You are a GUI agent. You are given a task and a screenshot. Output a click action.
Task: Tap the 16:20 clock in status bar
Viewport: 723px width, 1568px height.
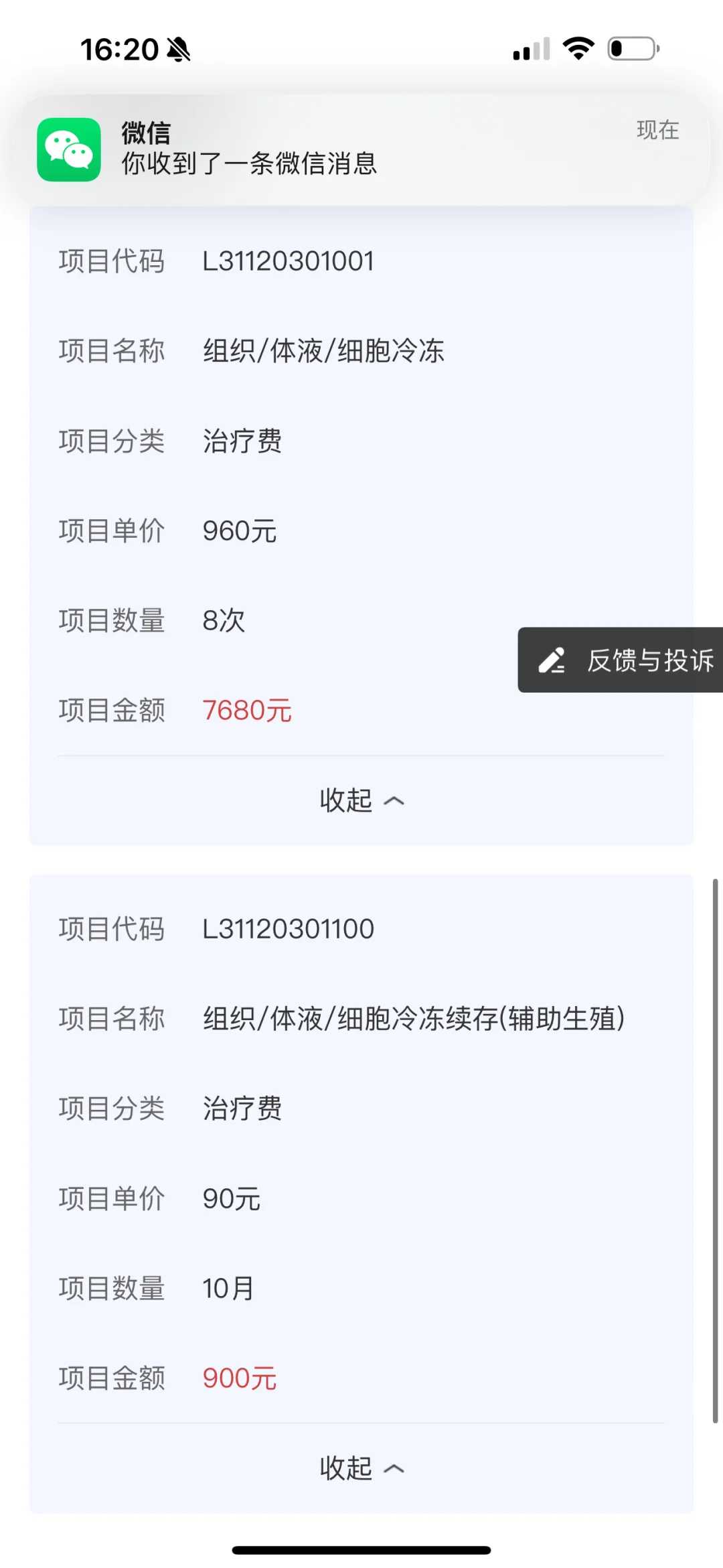[118, 47]
